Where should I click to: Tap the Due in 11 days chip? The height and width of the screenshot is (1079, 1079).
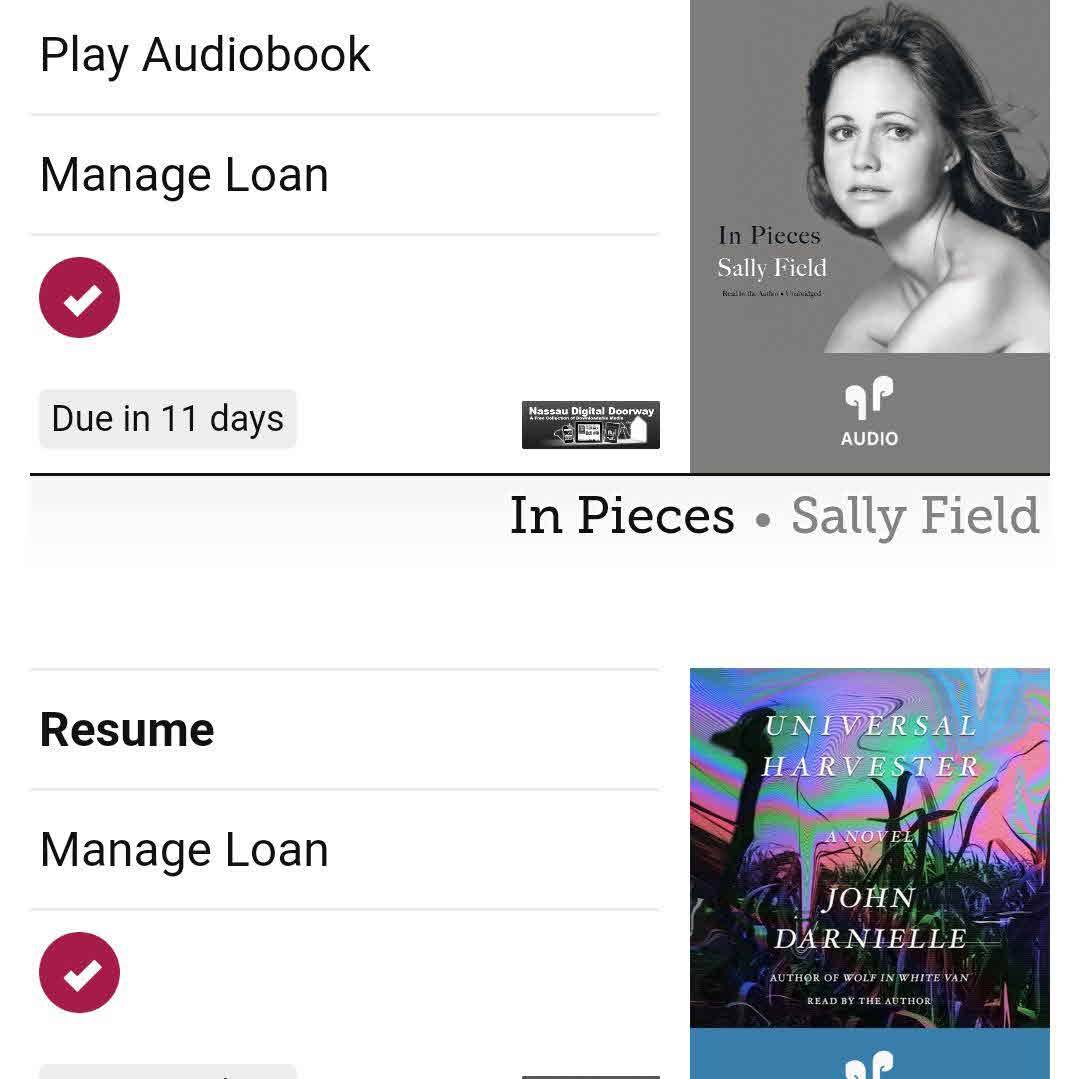[168, 419]
